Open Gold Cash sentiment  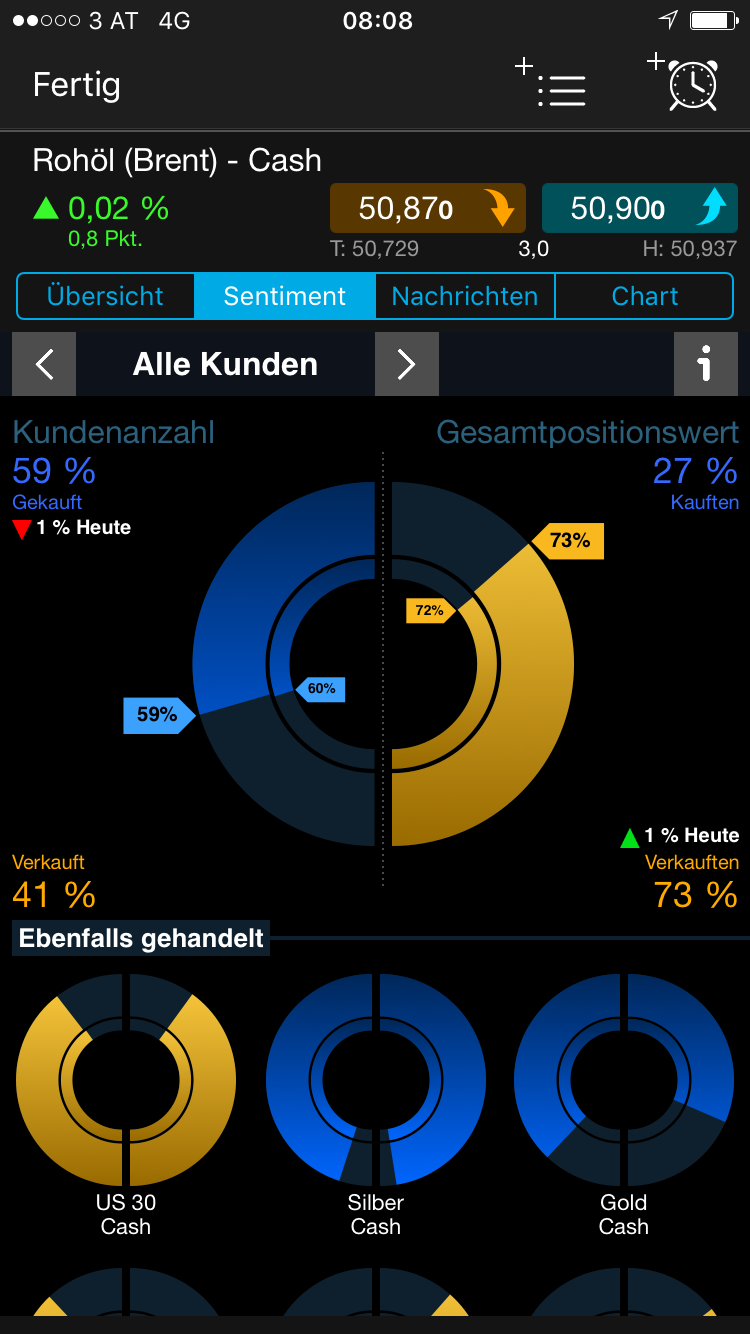(624, 1082)
